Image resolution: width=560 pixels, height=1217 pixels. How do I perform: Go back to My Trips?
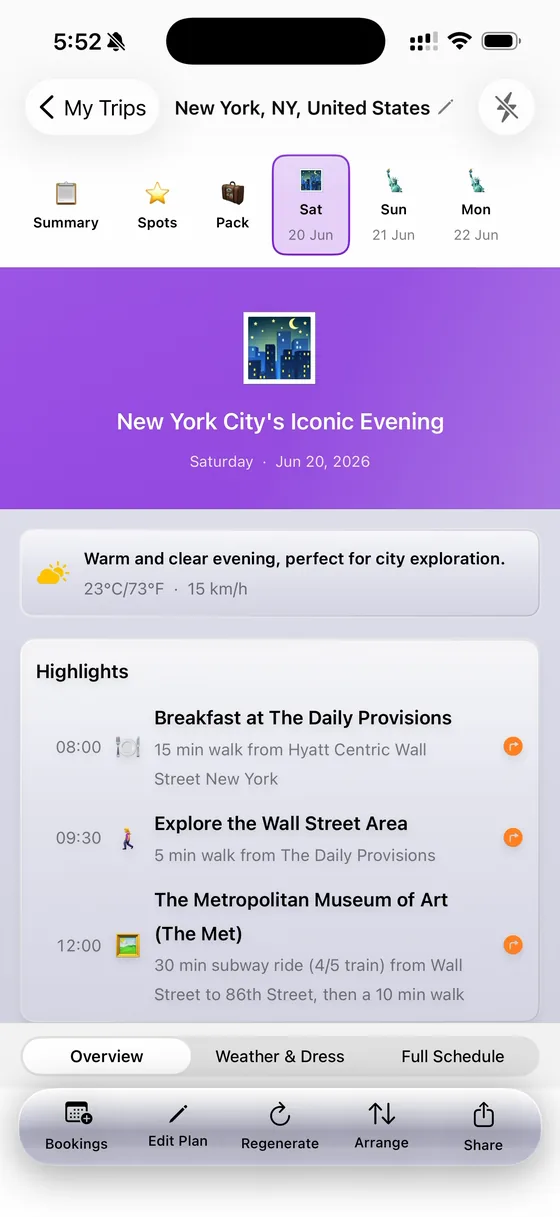(93, 108)
